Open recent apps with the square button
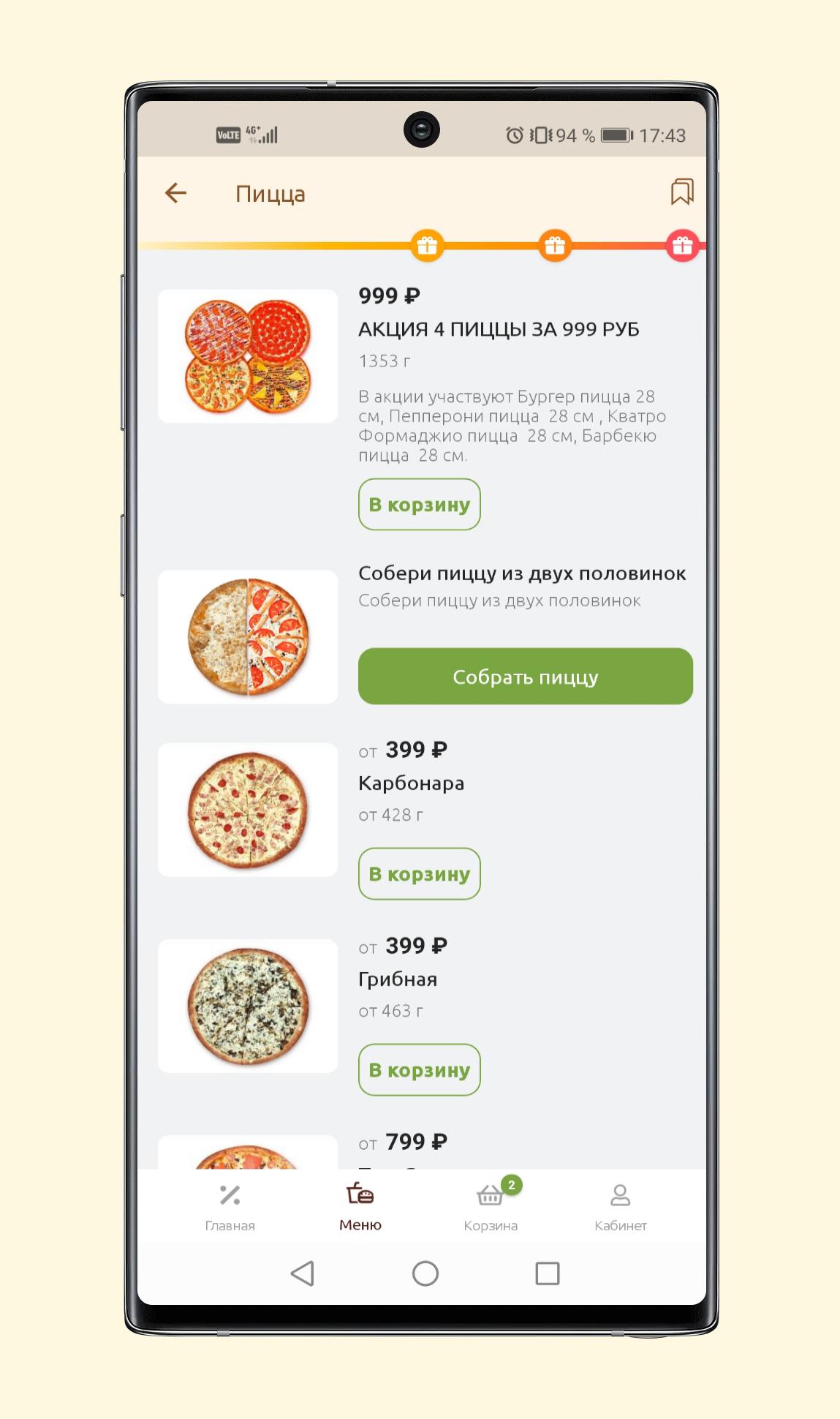The image size is (840, 1419). click(547, 1273)
